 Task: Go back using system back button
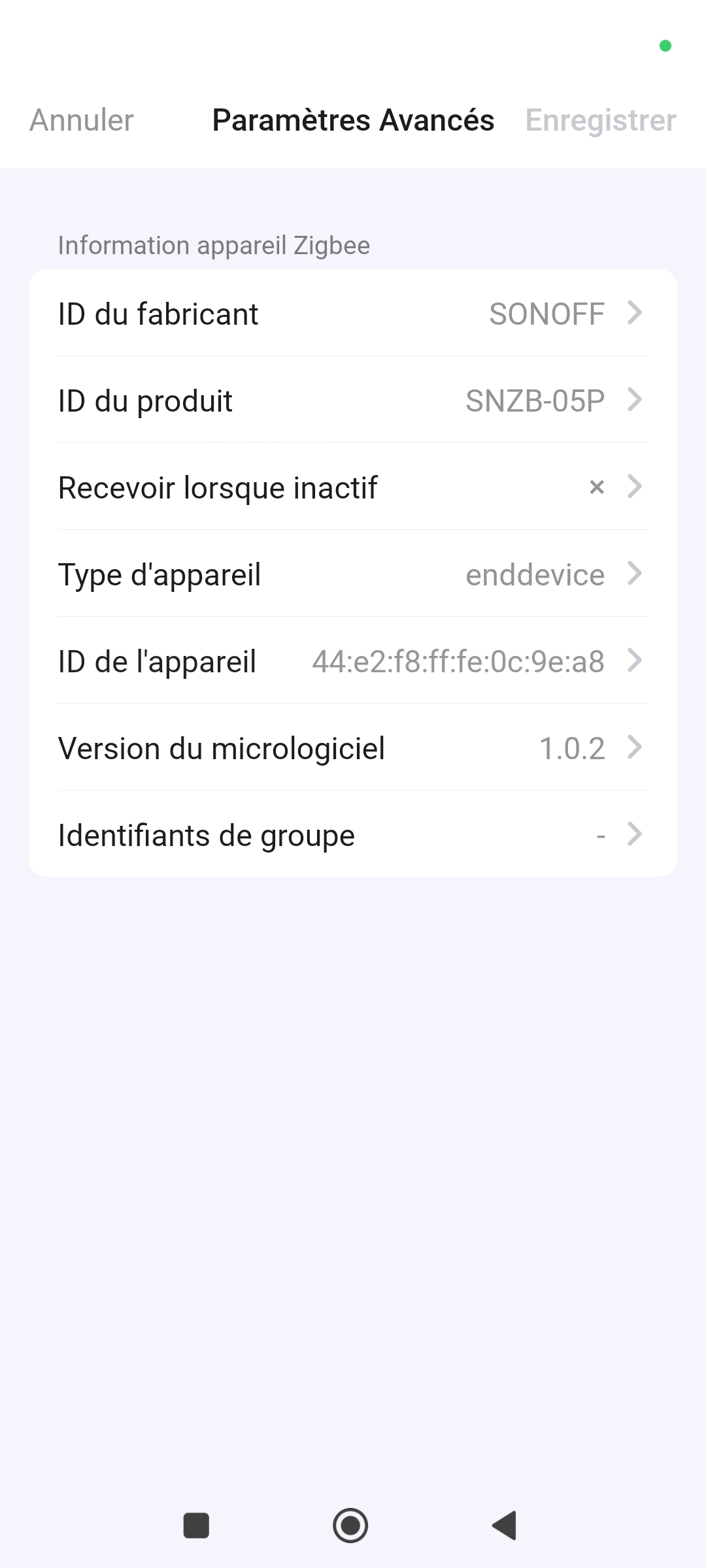tap(505, 1526)
